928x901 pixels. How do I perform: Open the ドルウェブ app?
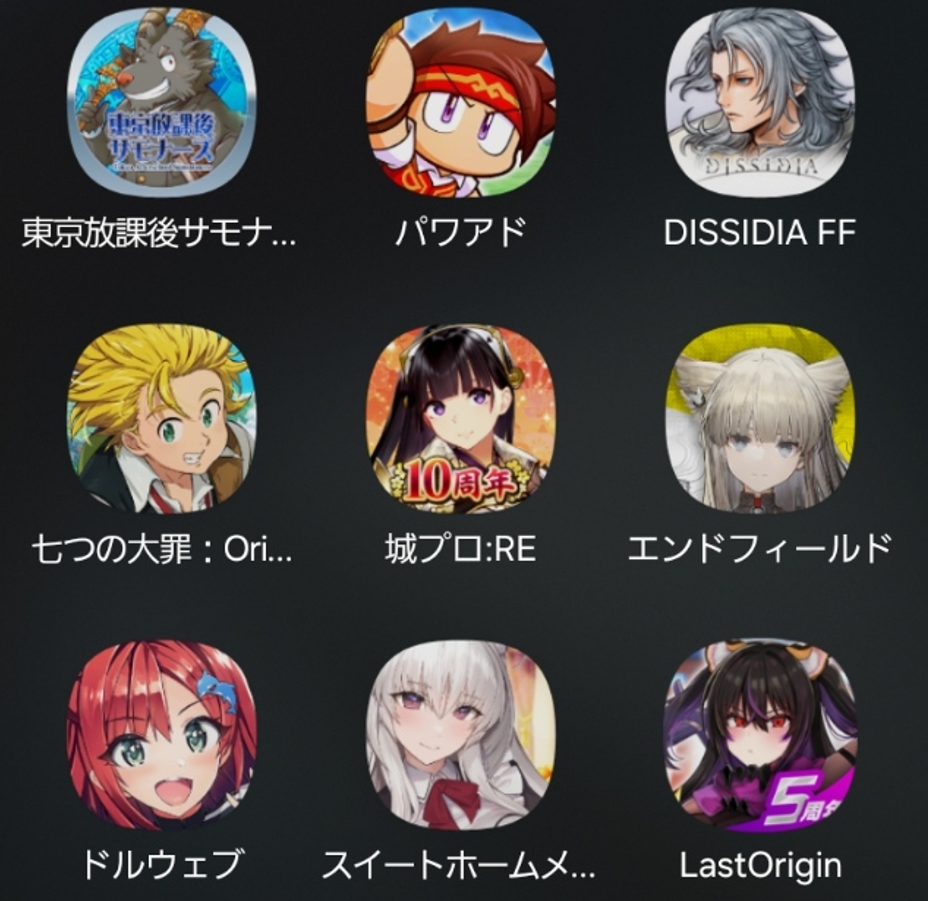[162, 735]
